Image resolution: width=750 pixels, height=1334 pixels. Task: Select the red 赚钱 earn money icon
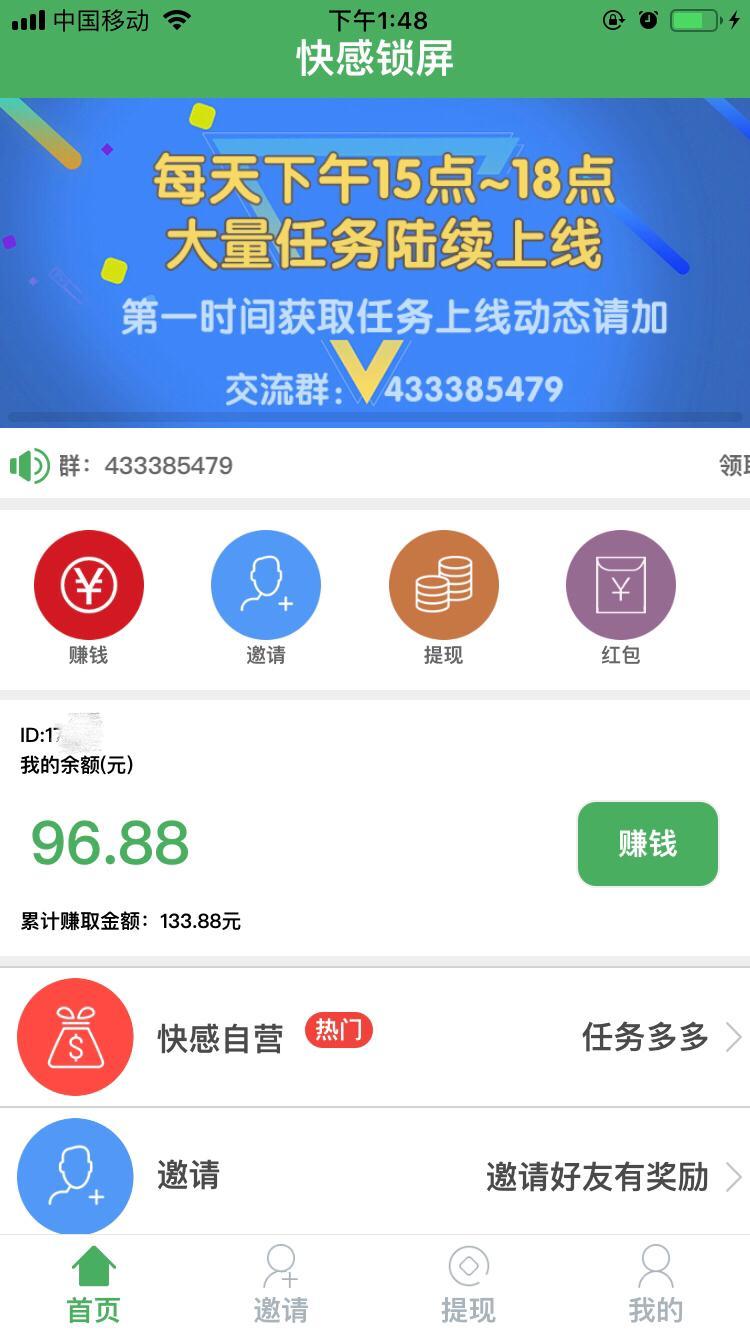pyautogui.click(x=89, y=584)
